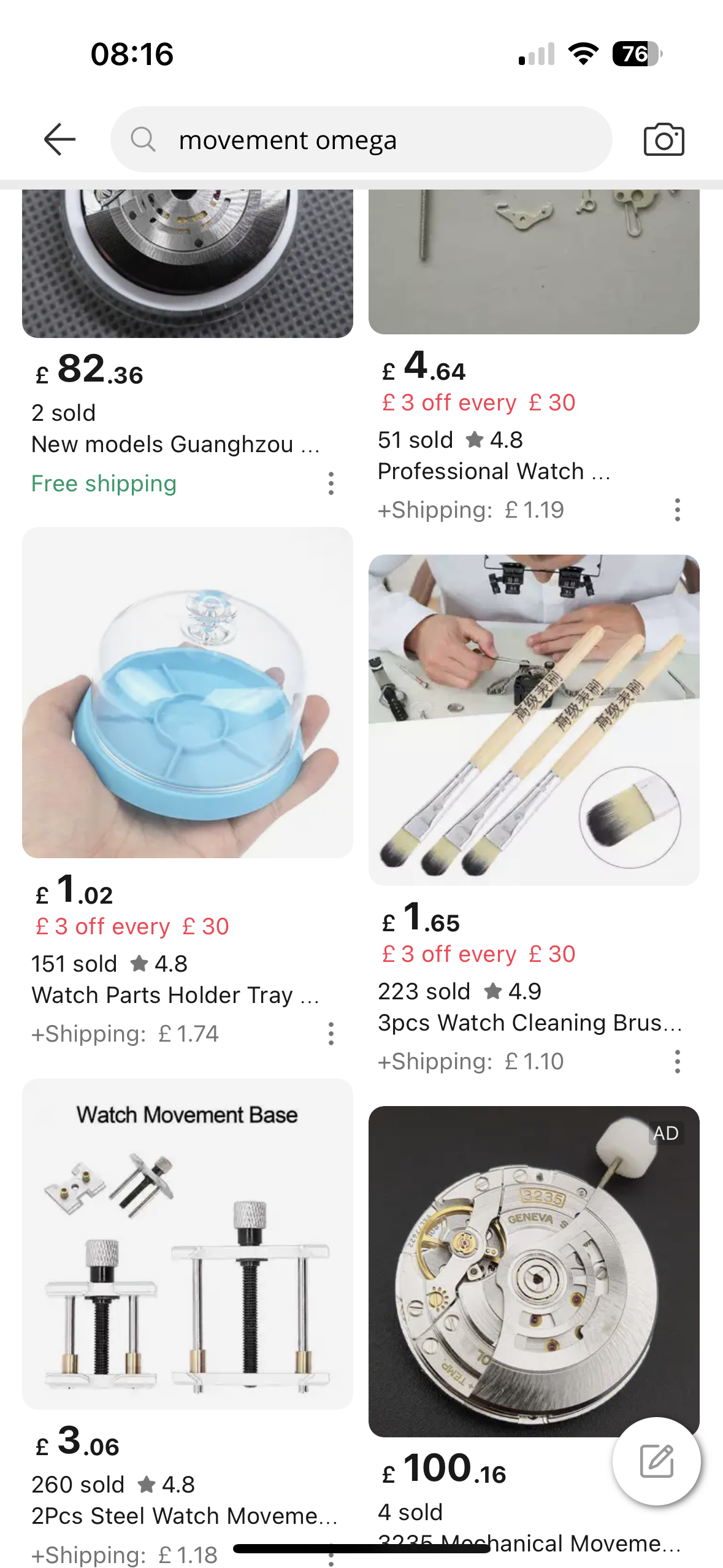Tap the search field with 'movement omega'

pos(361,140)
